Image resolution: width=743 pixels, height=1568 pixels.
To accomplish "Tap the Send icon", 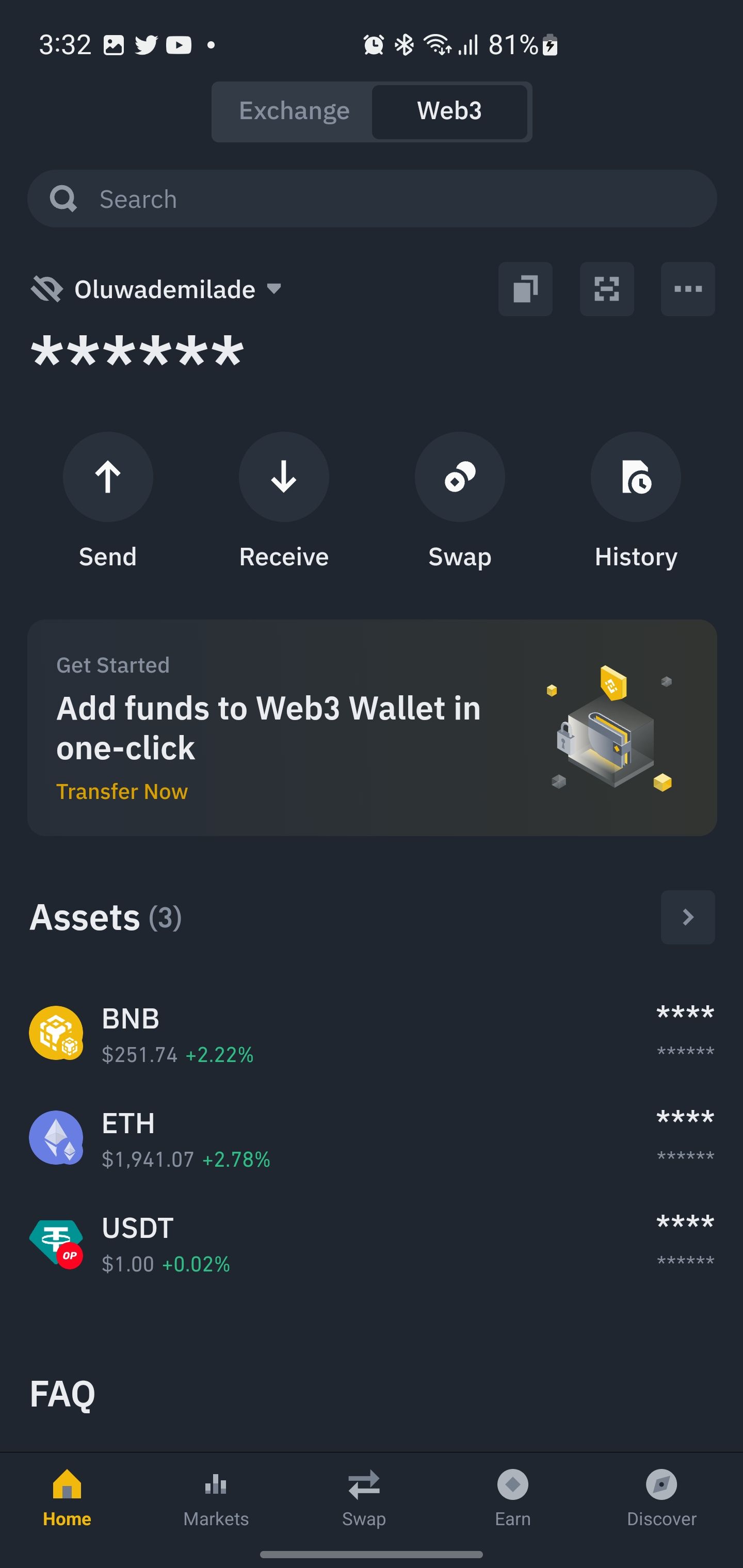I will pyautogui.click(x=108, y=477).
